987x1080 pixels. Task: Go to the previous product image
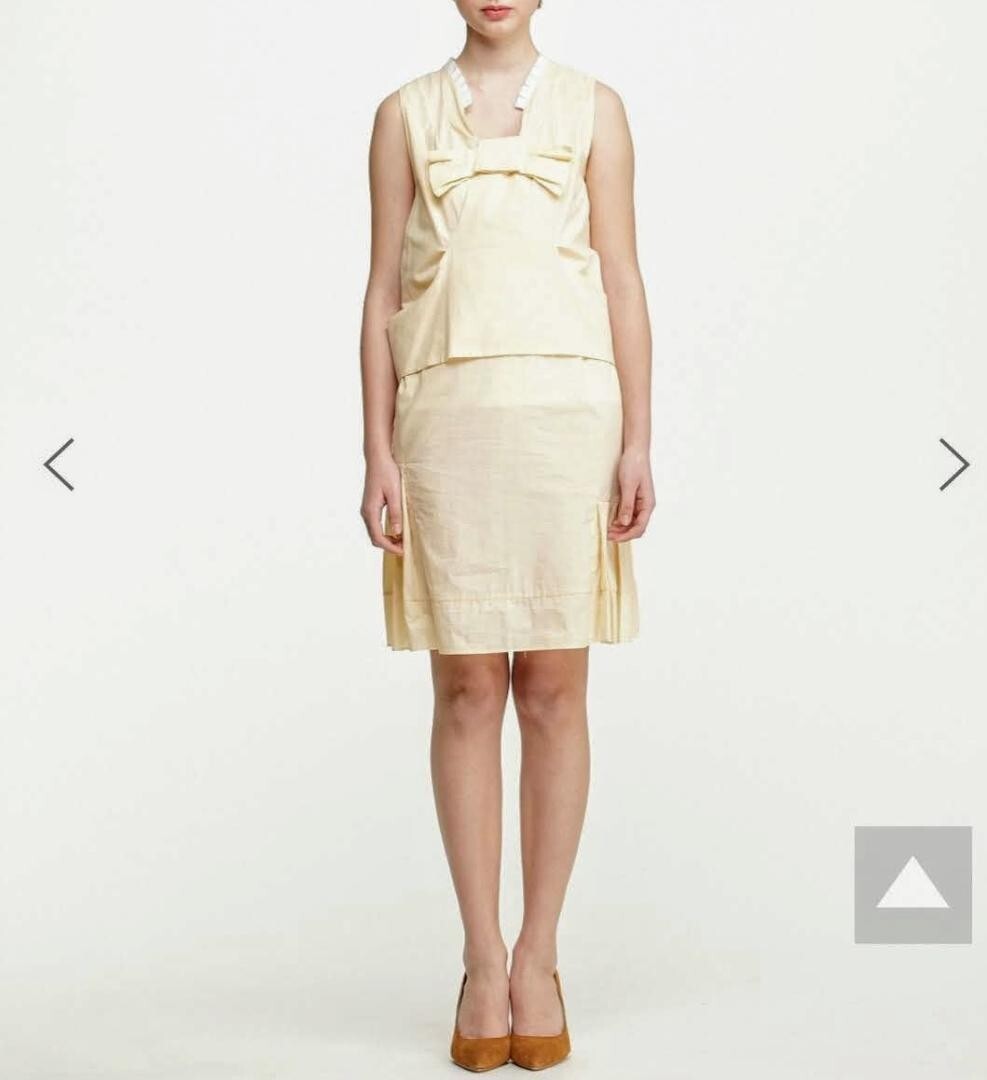(59, 464)
